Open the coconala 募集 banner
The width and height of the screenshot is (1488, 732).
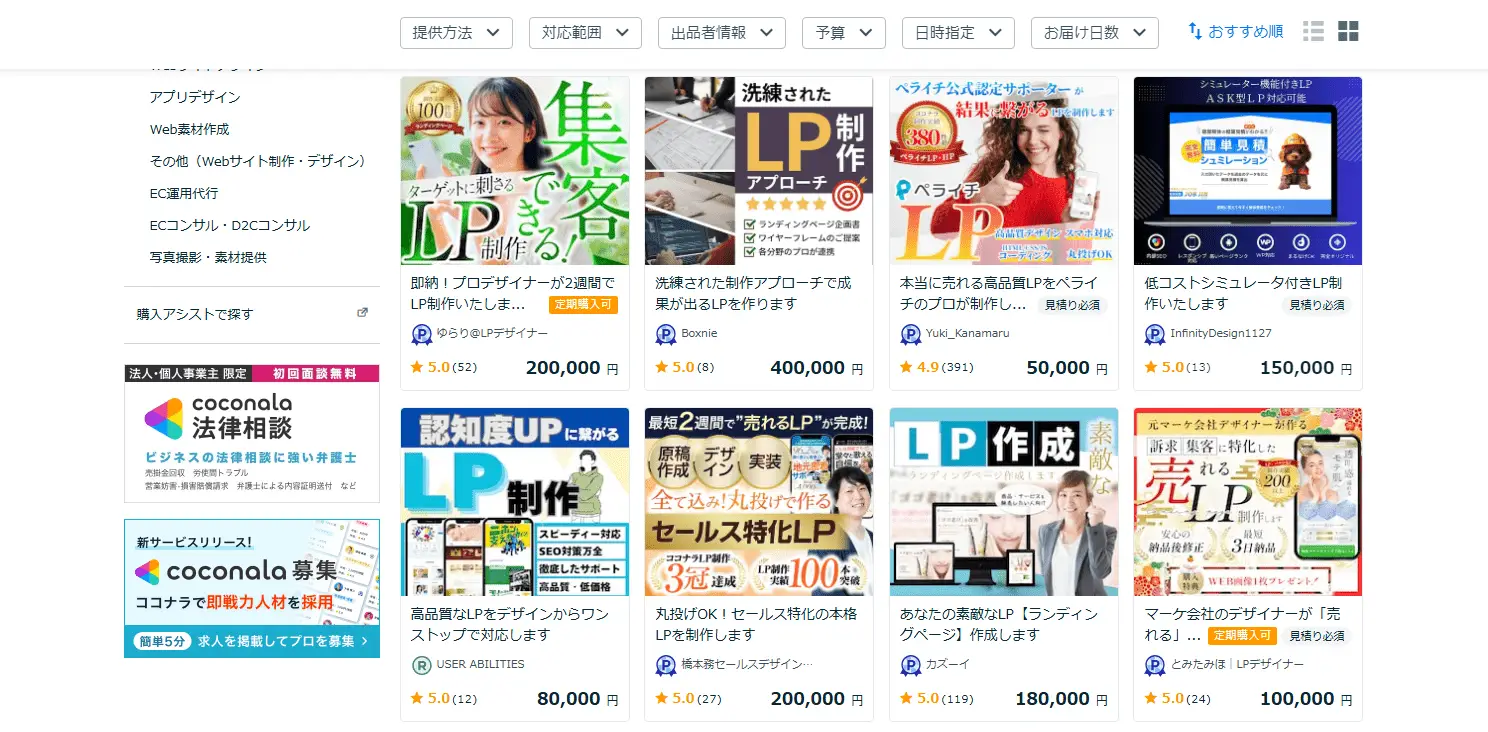[x=252, y=588]
